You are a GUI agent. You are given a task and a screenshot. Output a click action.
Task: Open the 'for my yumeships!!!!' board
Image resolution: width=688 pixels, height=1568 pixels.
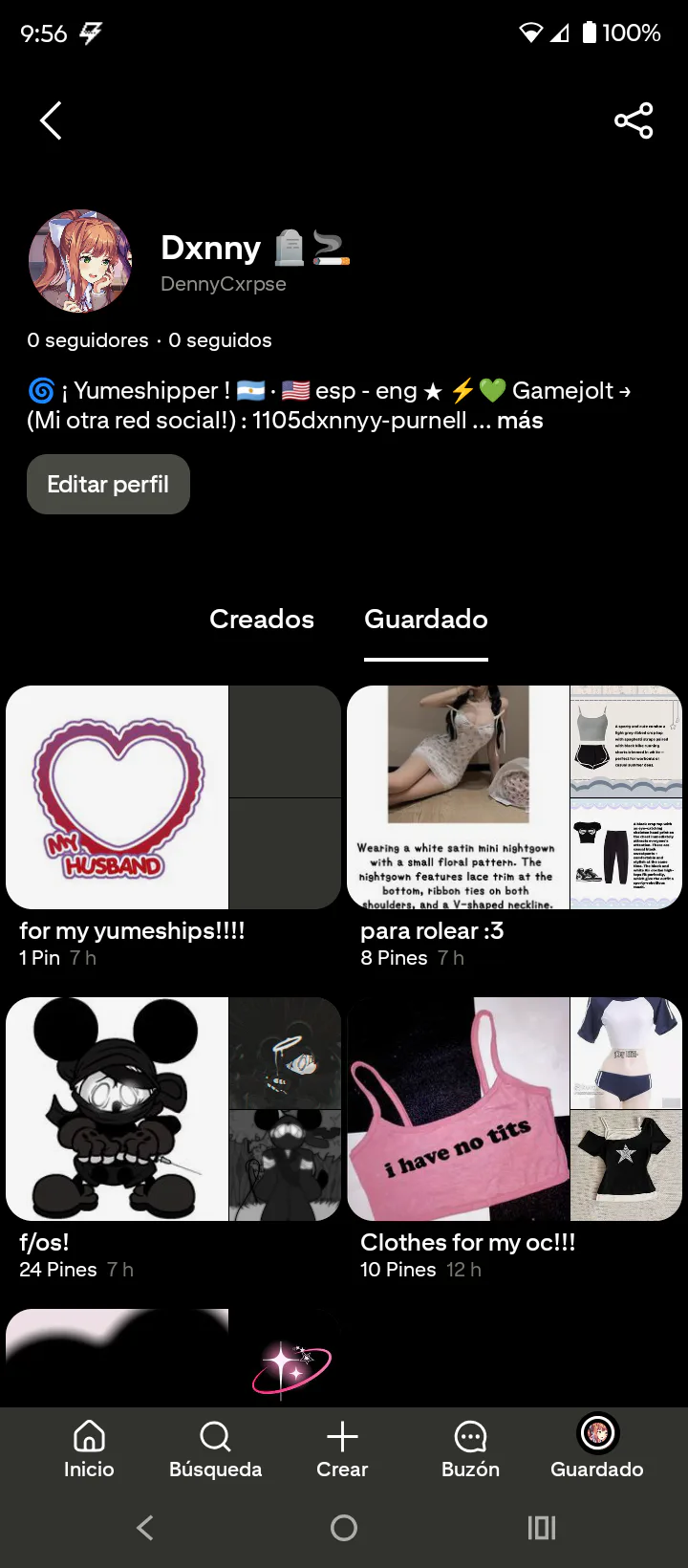(x=173, y=797)
